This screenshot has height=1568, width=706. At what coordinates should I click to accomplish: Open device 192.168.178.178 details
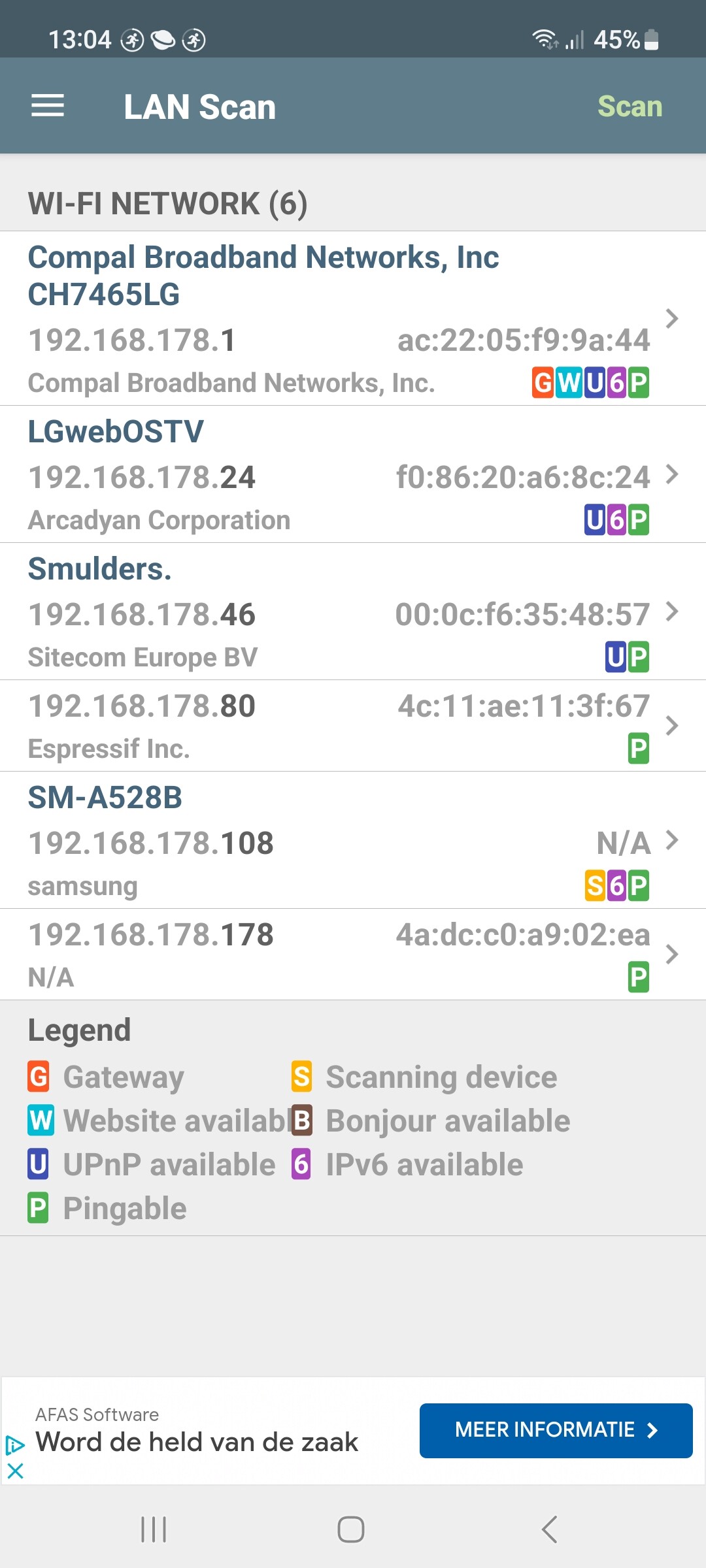353,955
